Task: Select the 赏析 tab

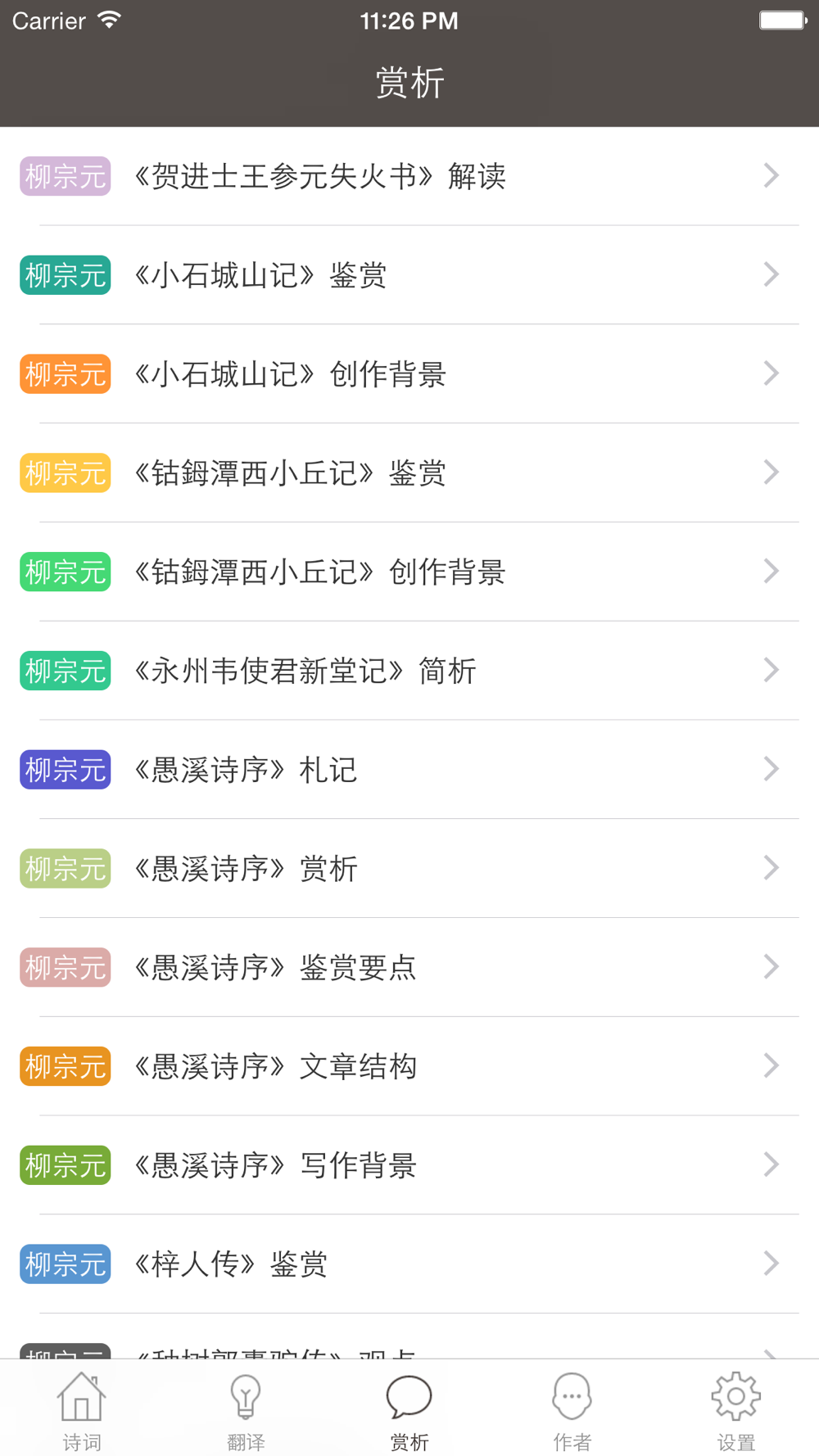Action: (x=409, y=1410)
